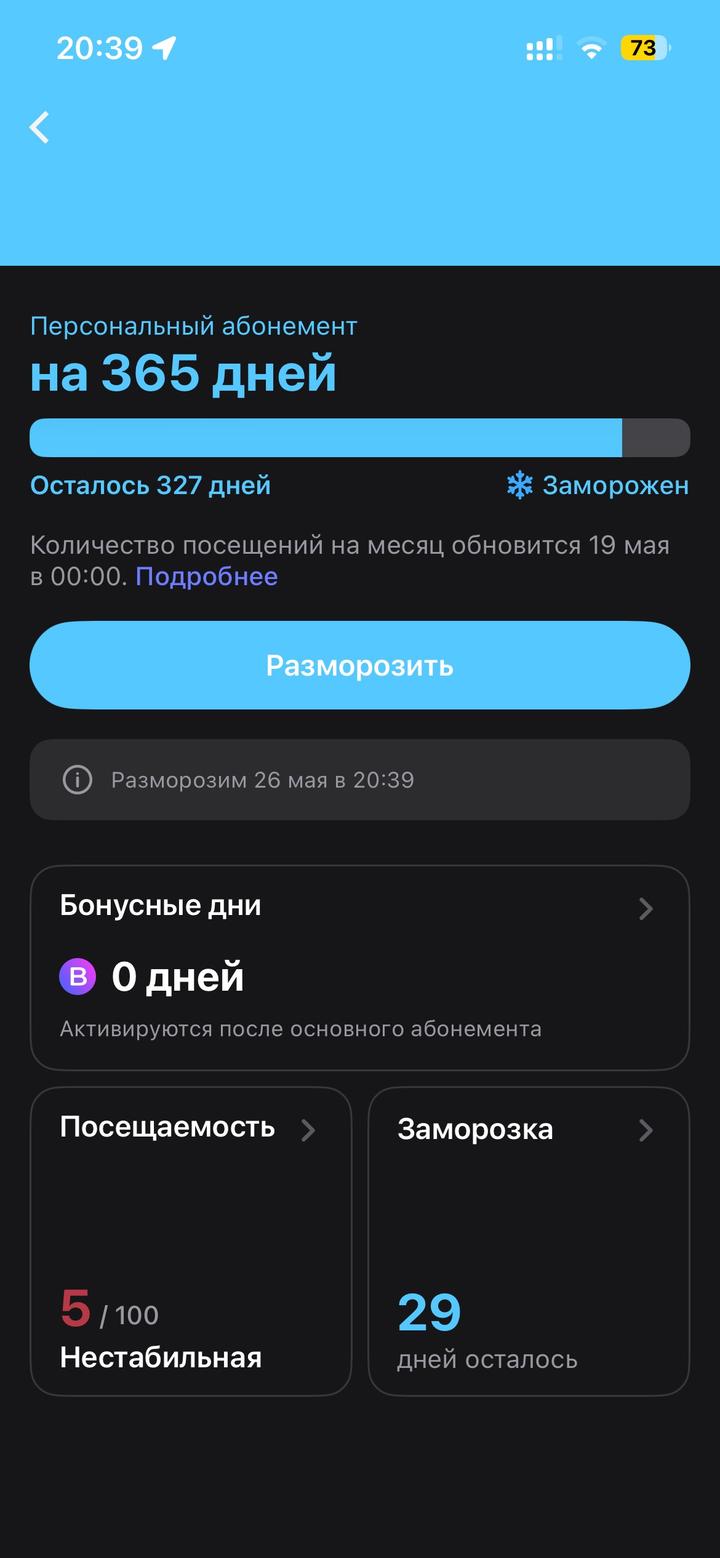The width and height of the screenshot is (720, 1558).
Task: View the Посещаемость card details
Action: (x=191, y=1240)
